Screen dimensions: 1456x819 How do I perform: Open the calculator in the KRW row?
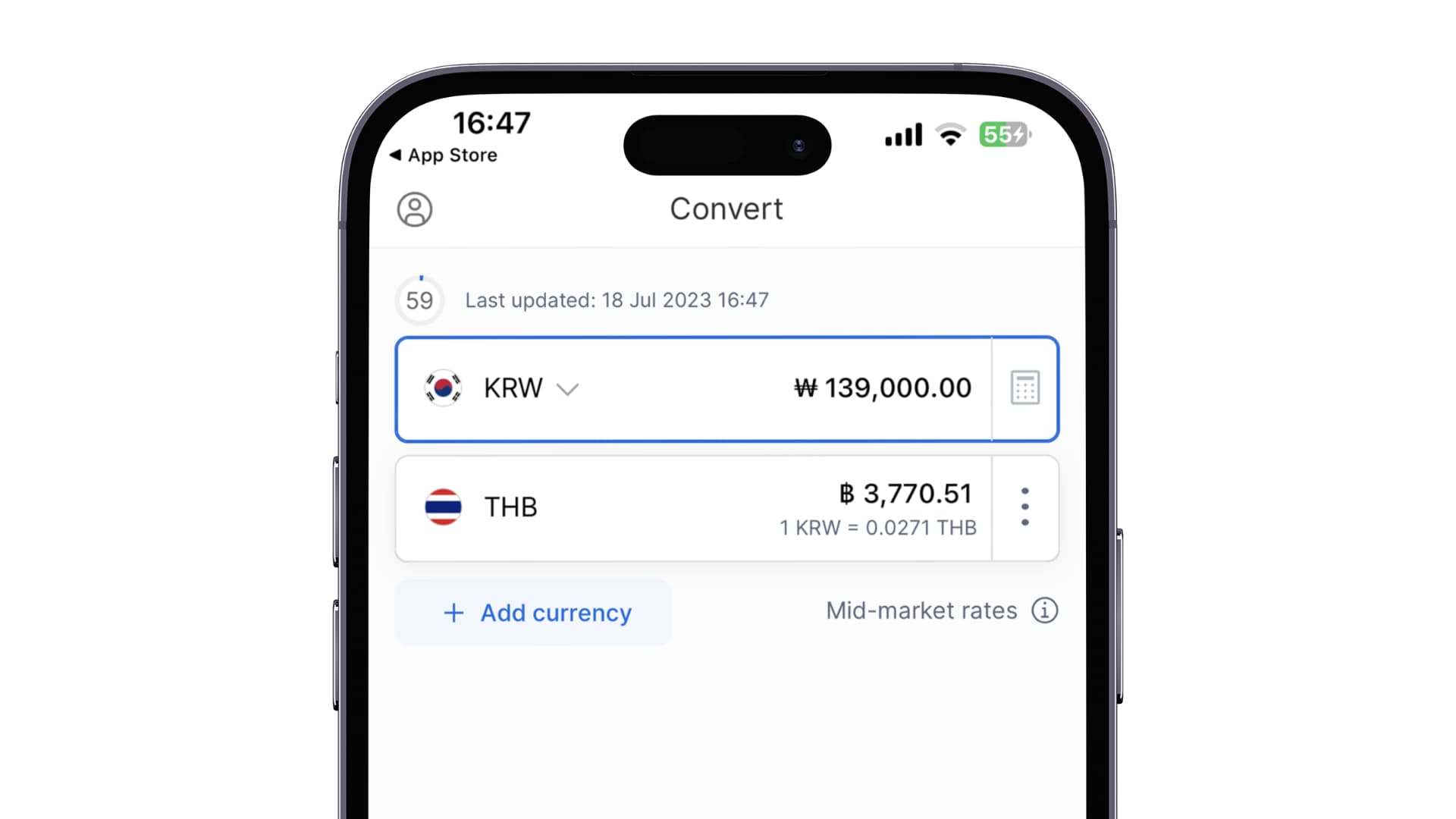pos(1025,388)
